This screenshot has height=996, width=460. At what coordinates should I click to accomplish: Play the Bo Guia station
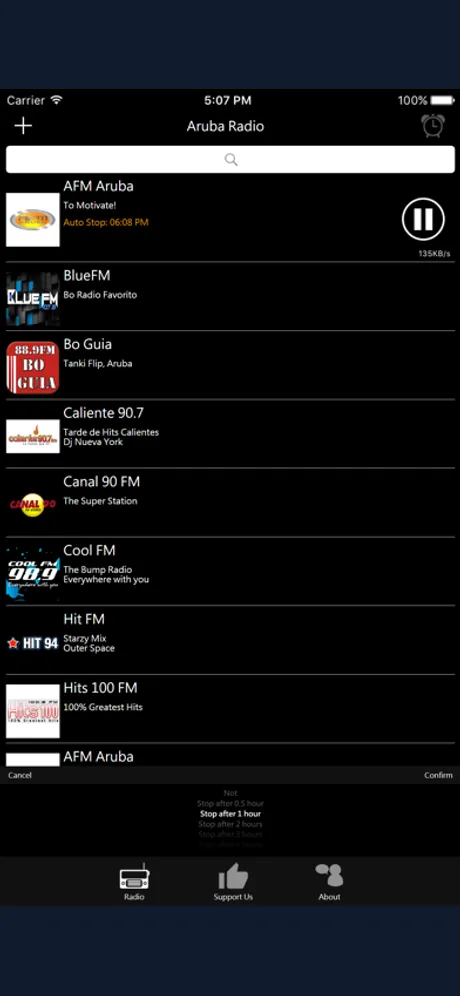coord(230,365)
